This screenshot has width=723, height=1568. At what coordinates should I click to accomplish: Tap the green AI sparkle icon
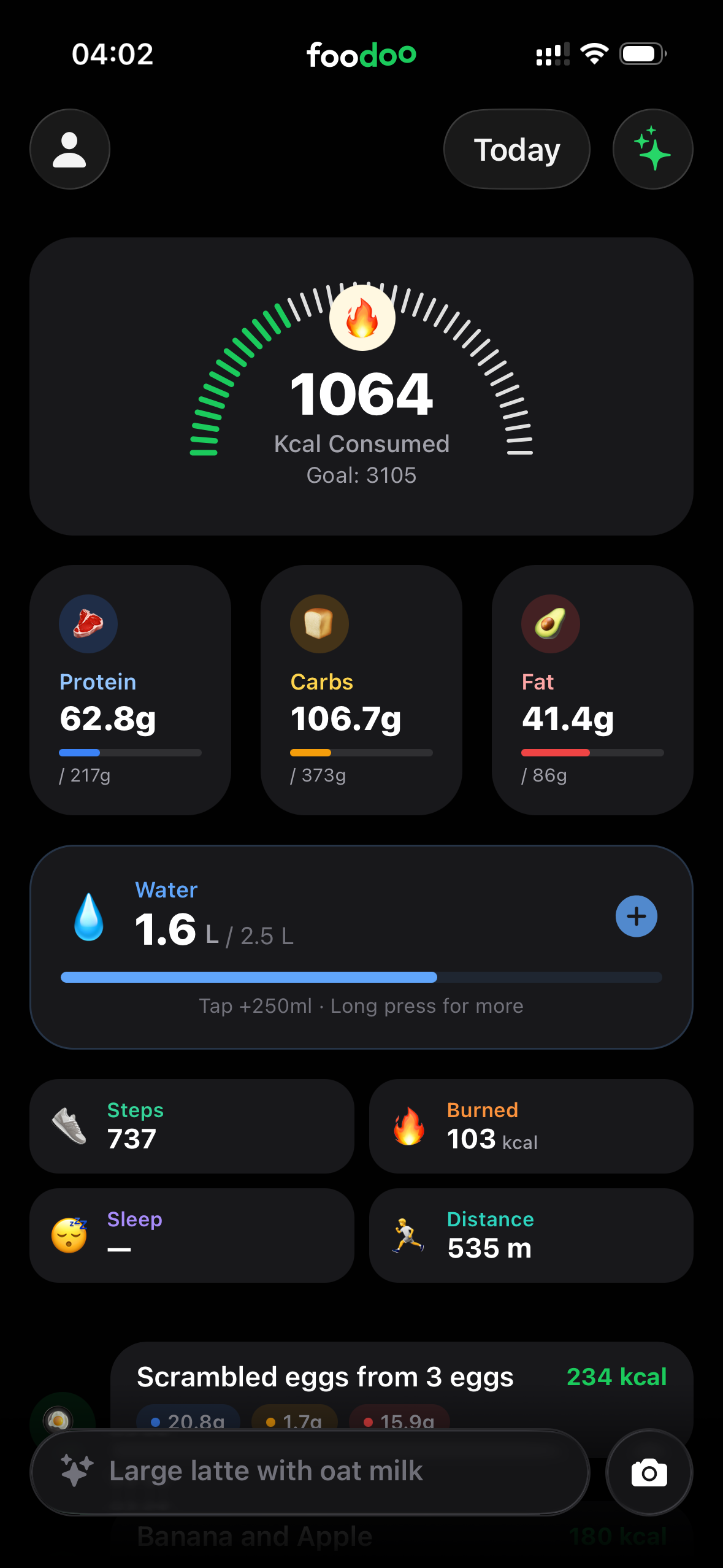652,148
